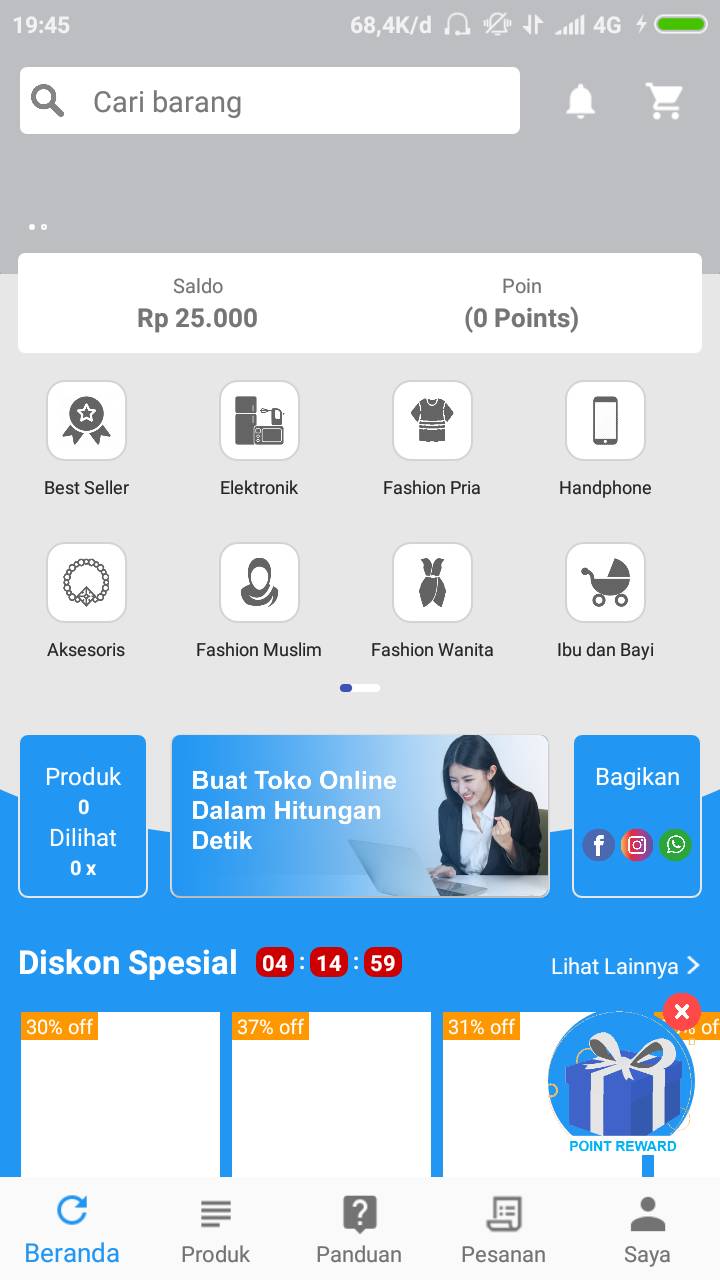The width and height of the screenshot is (720, 1280).
Task: Open the shopping cart
Action: (x=664, y=101)
